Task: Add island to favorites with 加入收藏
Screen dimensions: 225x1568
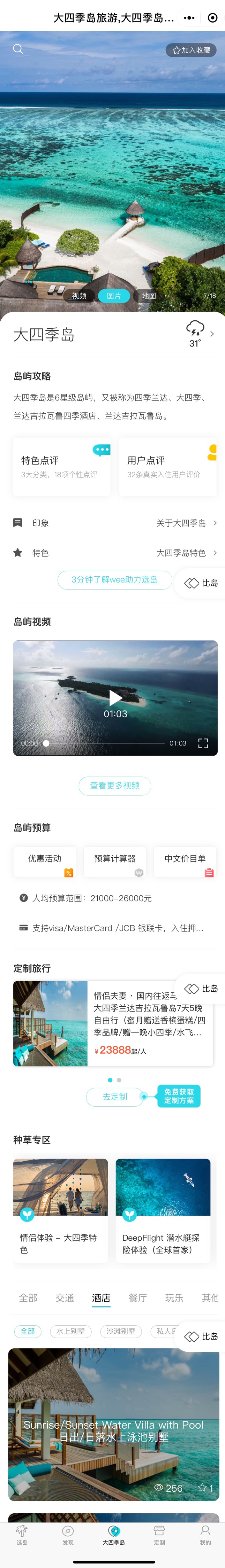Action: click(x=191, y=50)
